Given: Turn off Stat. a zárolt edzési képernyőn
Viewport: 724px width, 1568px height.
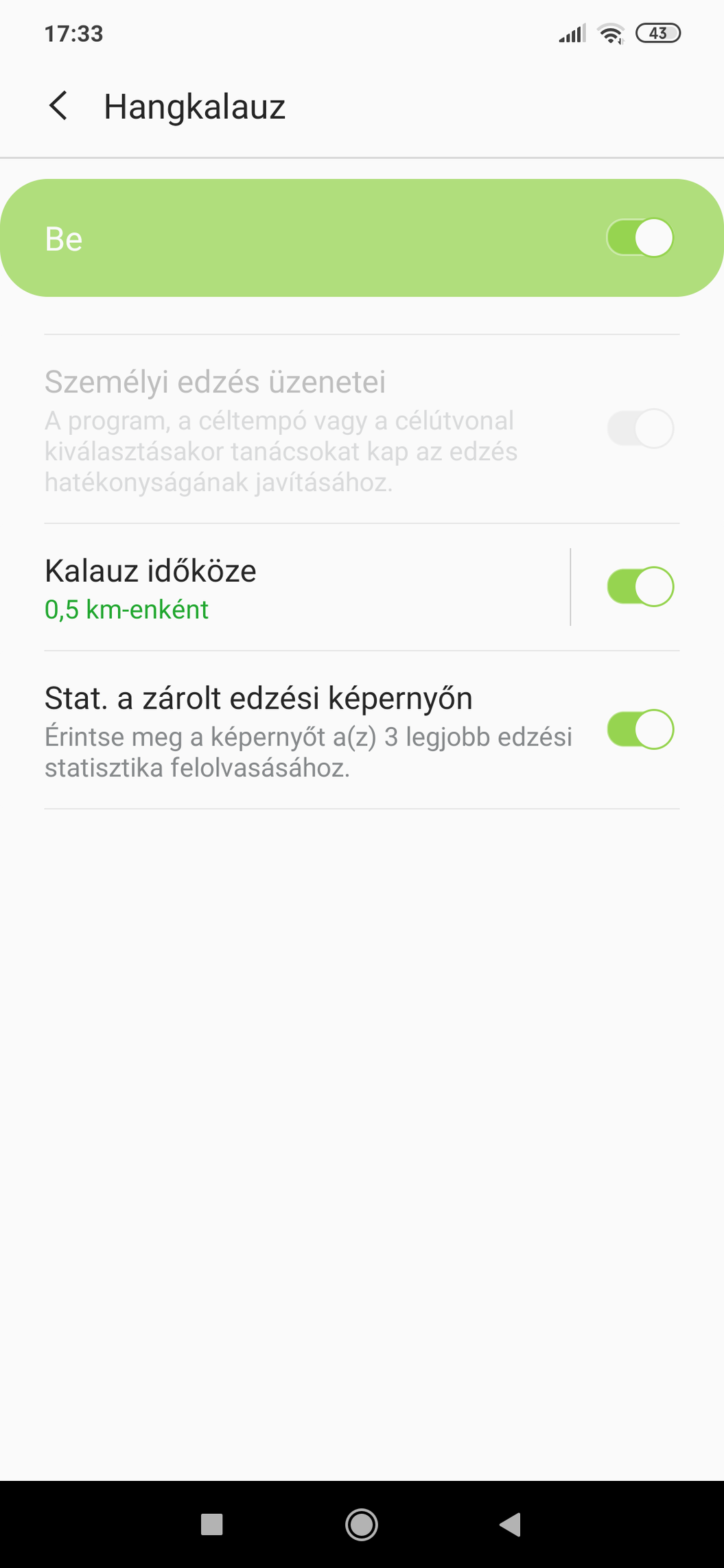Looking at the screenshot, I should [x=640, y=729].
